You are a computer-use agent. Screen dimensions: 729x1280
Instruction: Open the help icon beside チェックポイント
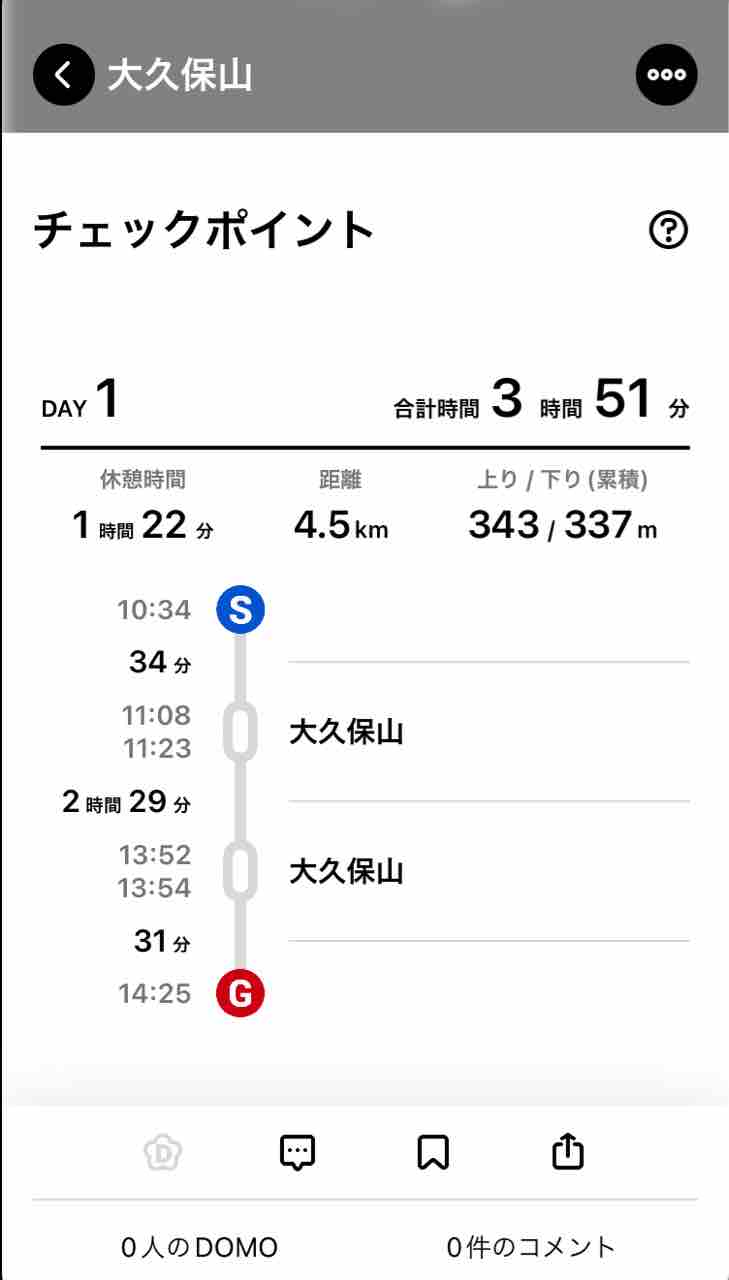coord(669,231)
